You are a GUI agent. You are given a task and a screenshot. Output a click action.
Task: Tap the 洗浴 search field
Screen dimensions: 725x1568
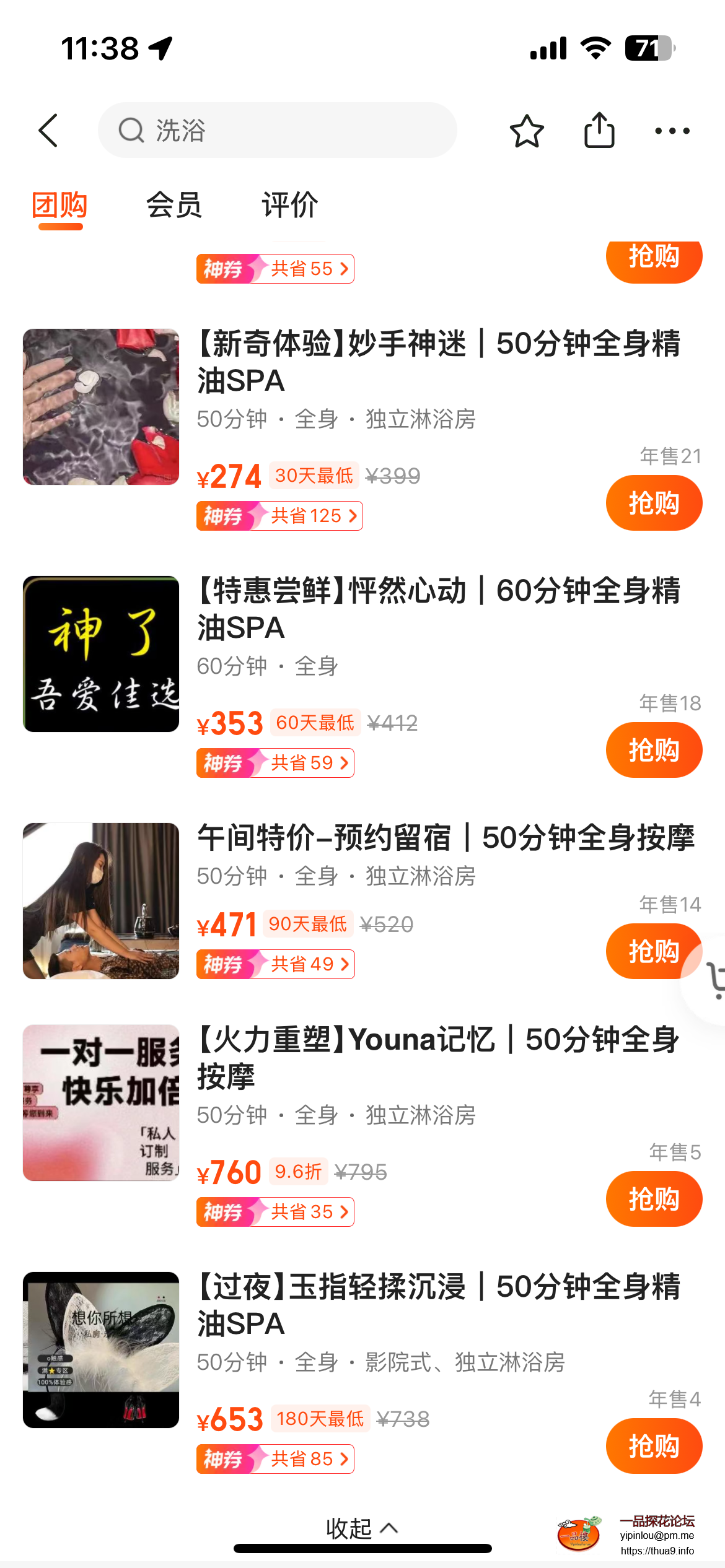click(277, 131)
